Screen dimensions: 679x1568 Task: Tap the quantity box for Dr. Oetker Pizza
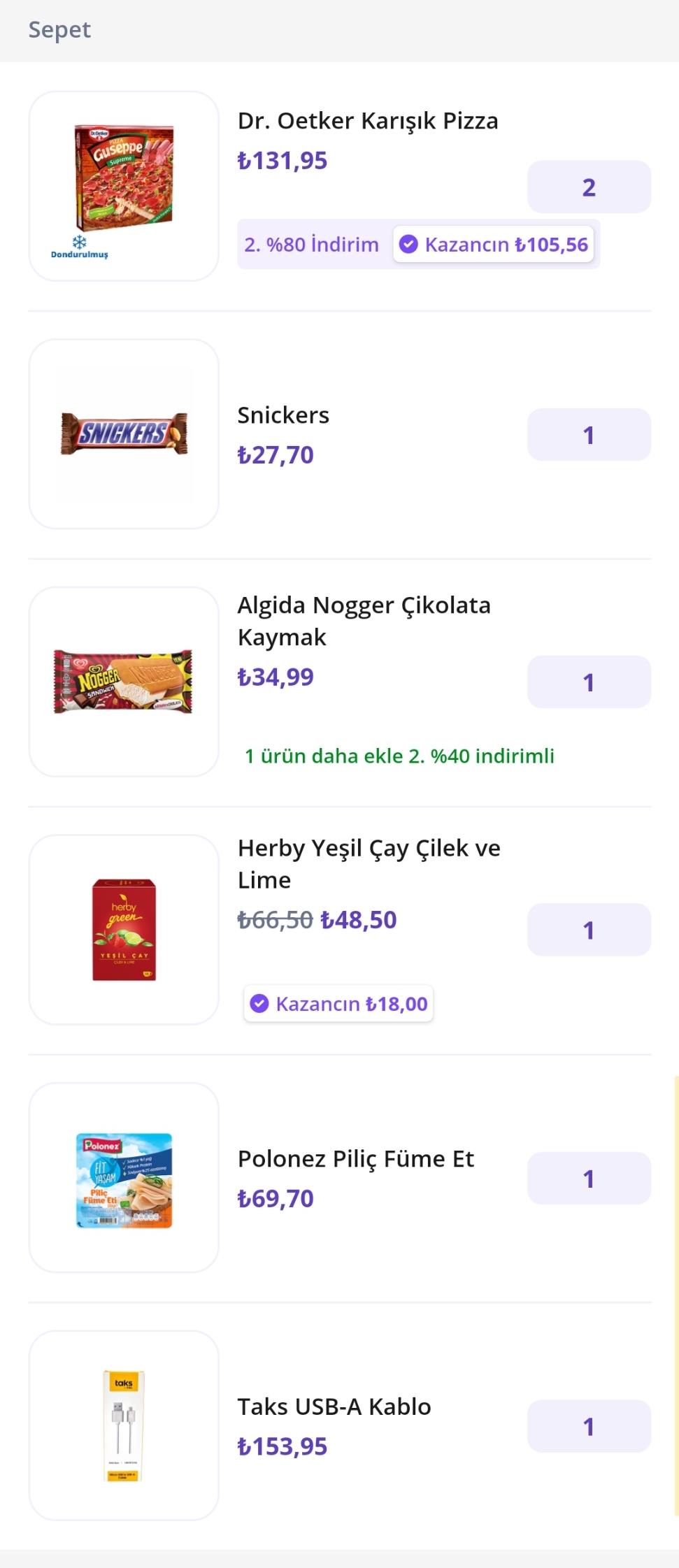pos(589,187)
